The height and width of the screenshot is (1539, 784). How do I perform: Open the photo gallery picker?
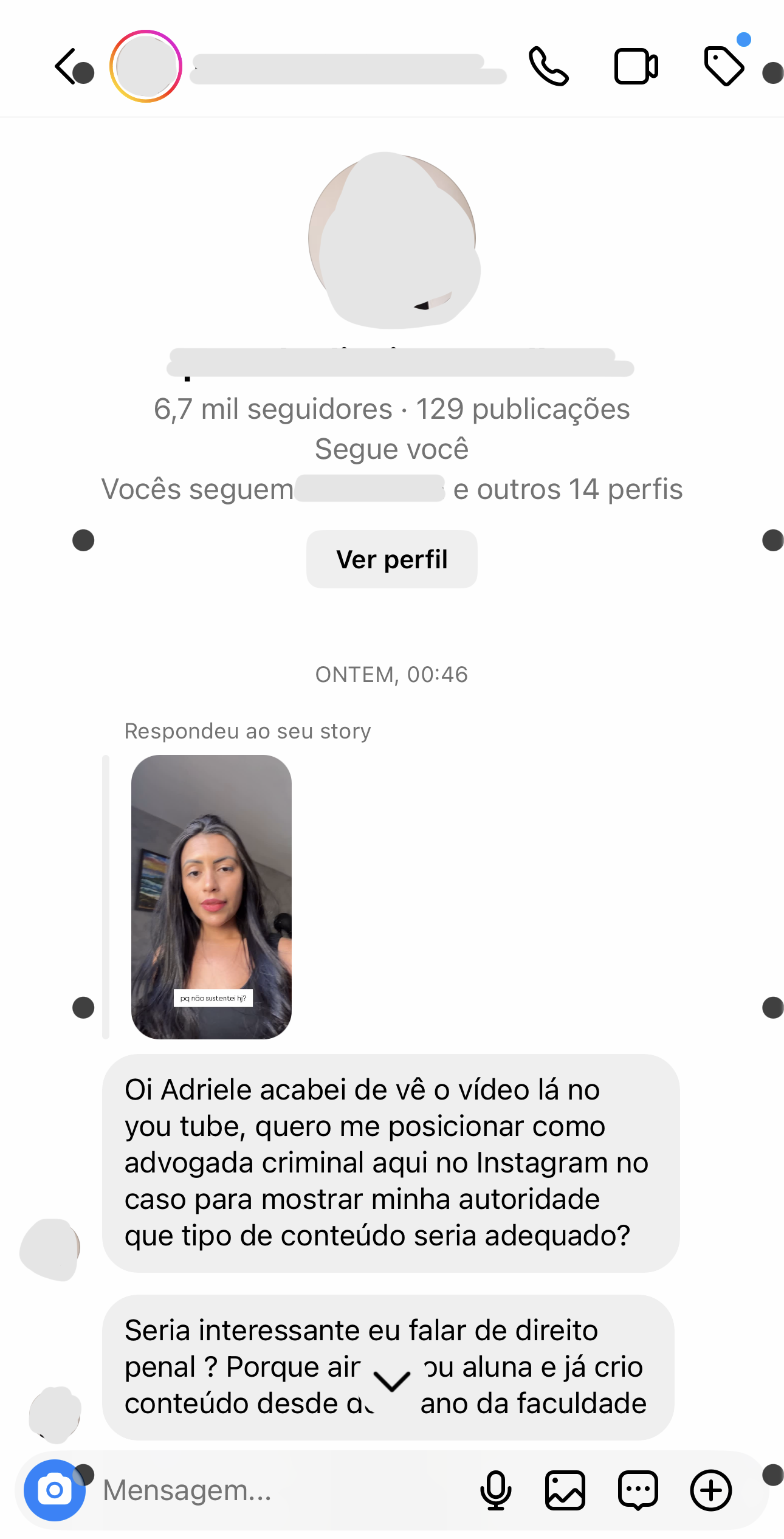pos(565,1490)
